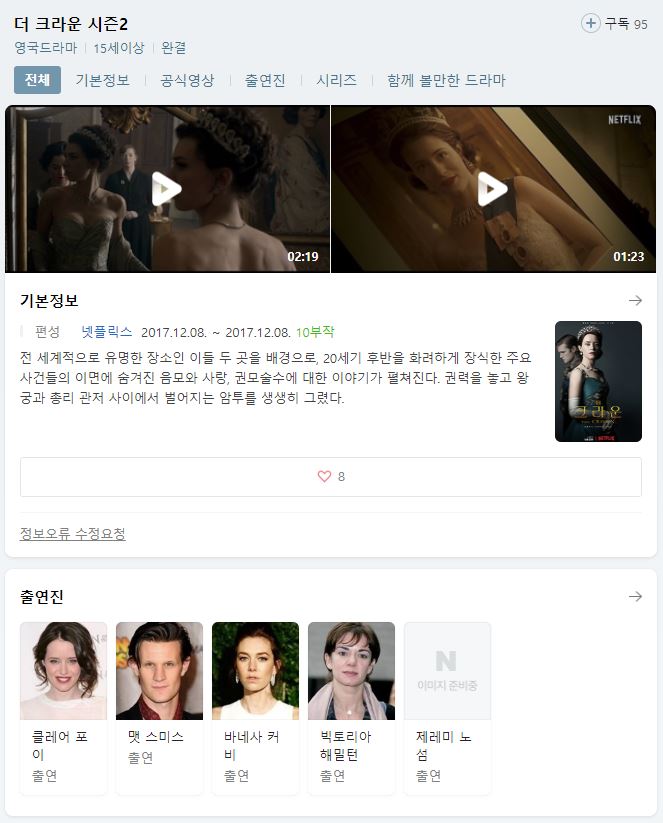View 바네사 커비's cast profile
Screen dimensions: 663x823
(x=255, y=707)
